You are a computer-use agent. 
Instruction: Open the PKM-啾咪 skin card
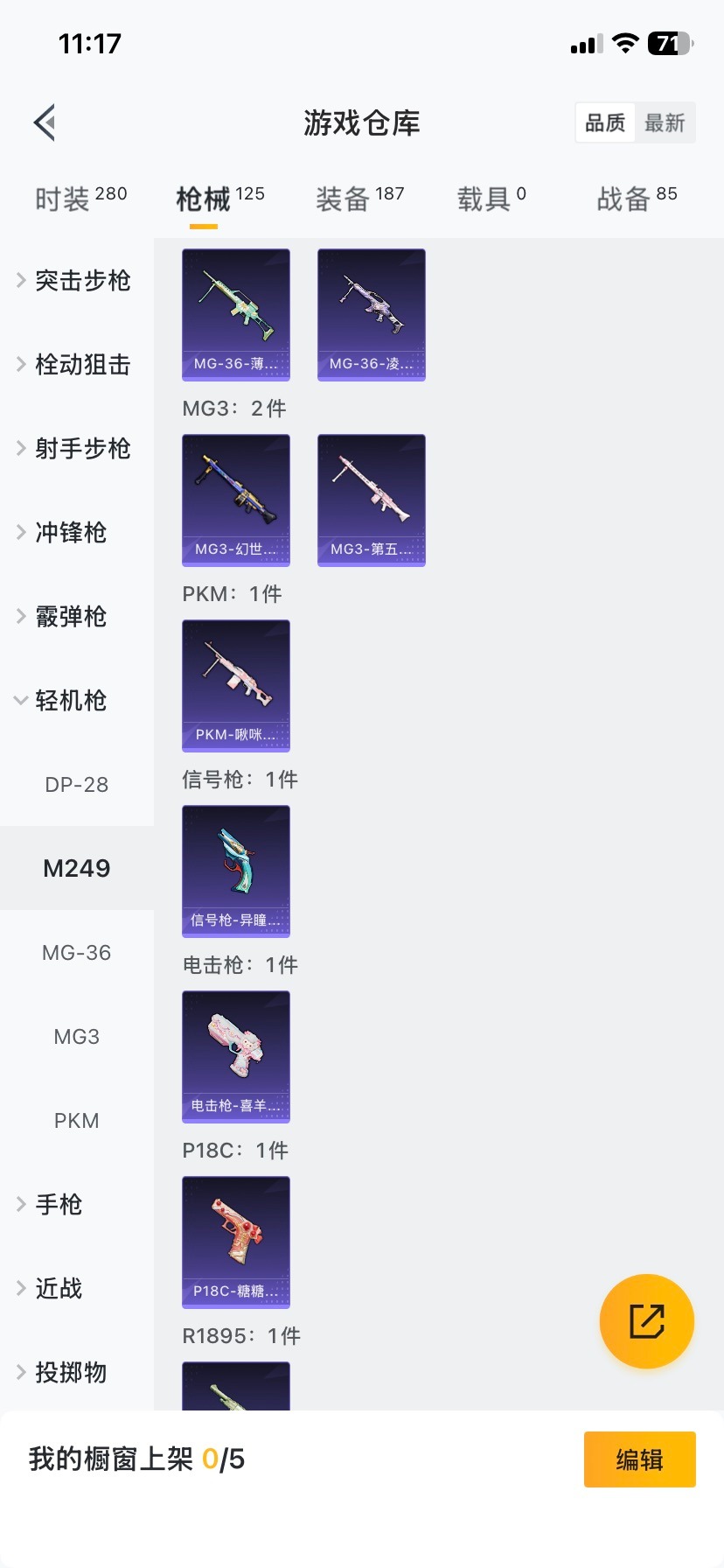(x=235, y=686)
